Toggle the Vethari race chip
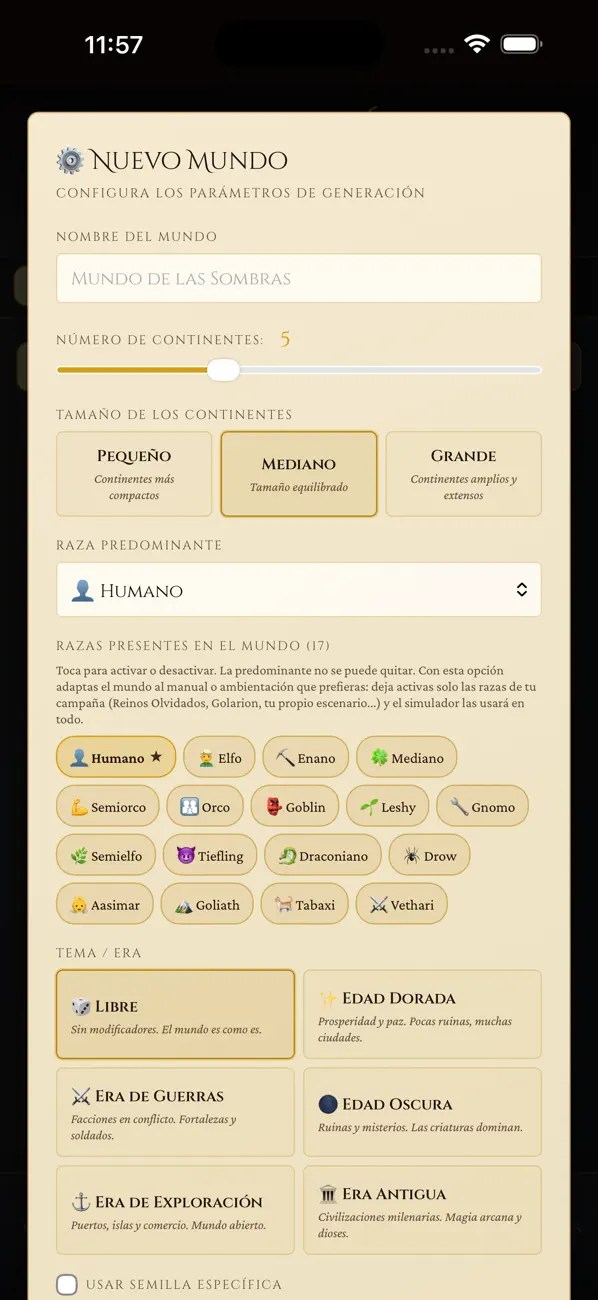This screenshot has height=1300, width=598. 402,905
